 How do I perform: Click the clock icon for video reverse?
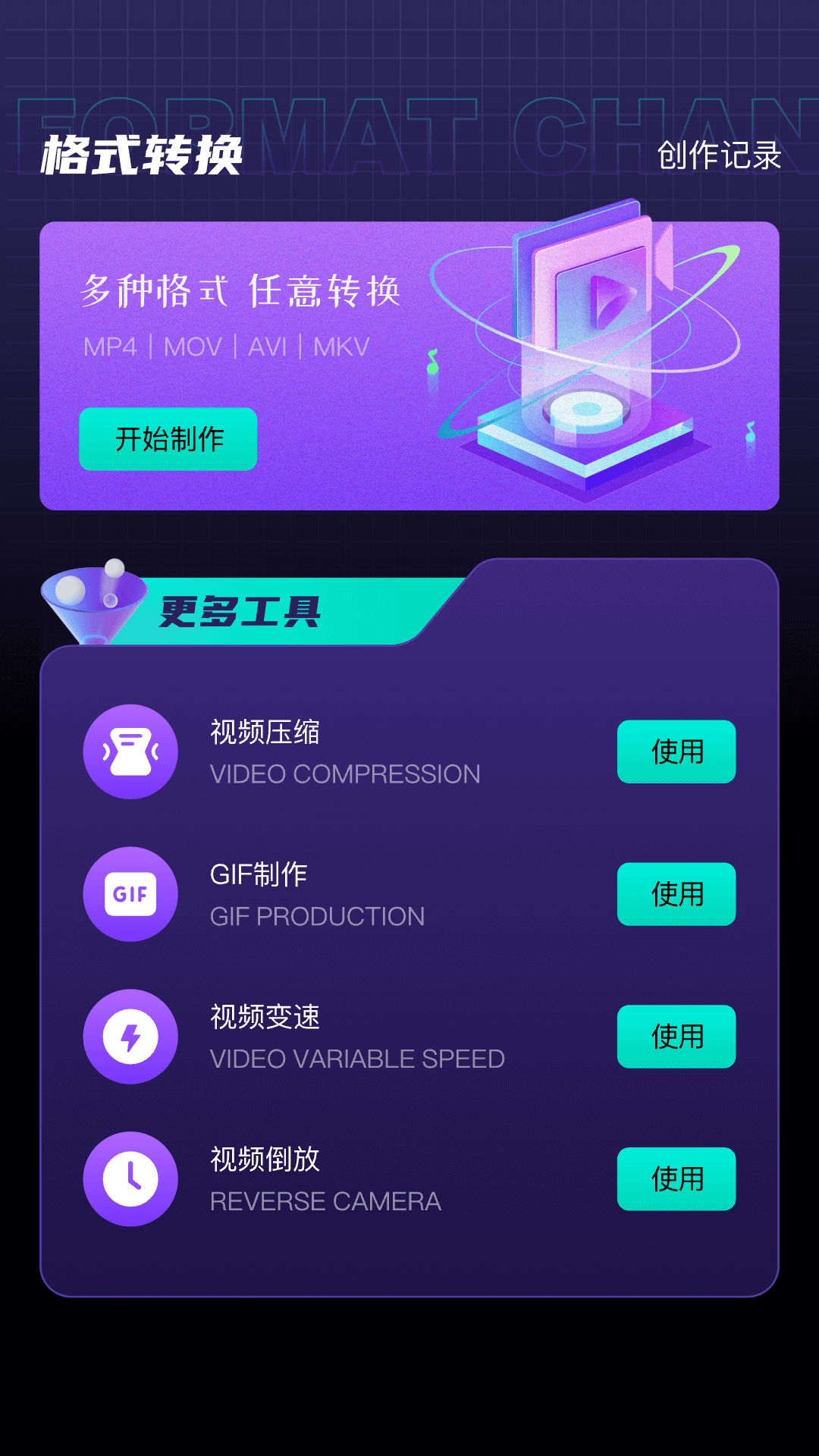pyautogui.click(x=130, y=1178)
